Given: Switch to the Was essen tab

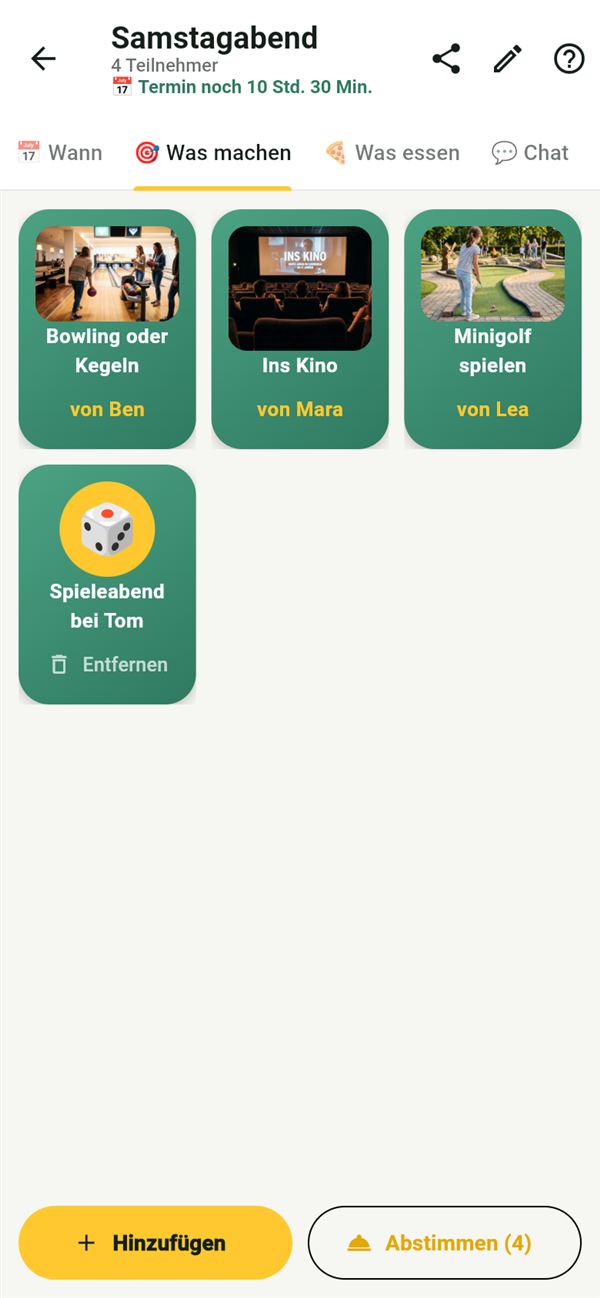Looking at the screenshot, I should [x=392, y=153].
